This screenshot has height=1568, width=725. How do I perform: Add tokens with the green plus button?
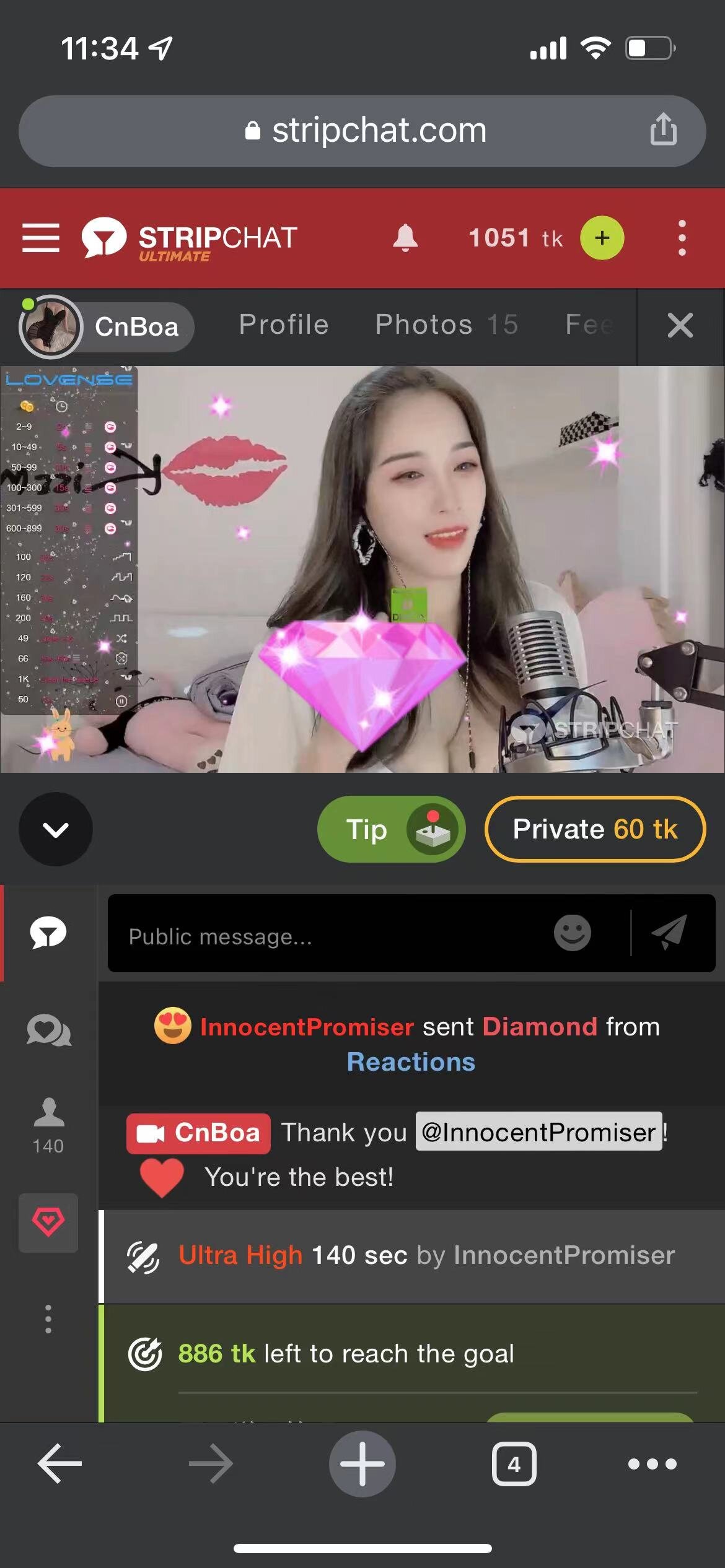coord(602,238)
